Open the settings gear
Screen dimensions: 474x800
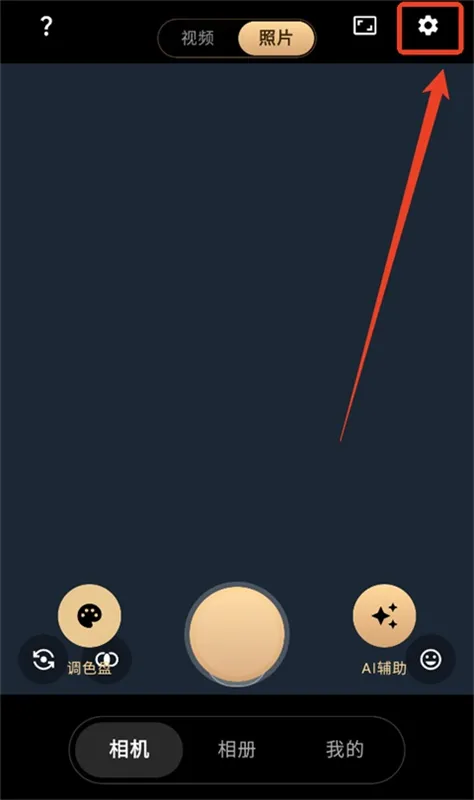pyautogui.click(x=428, y=25)
